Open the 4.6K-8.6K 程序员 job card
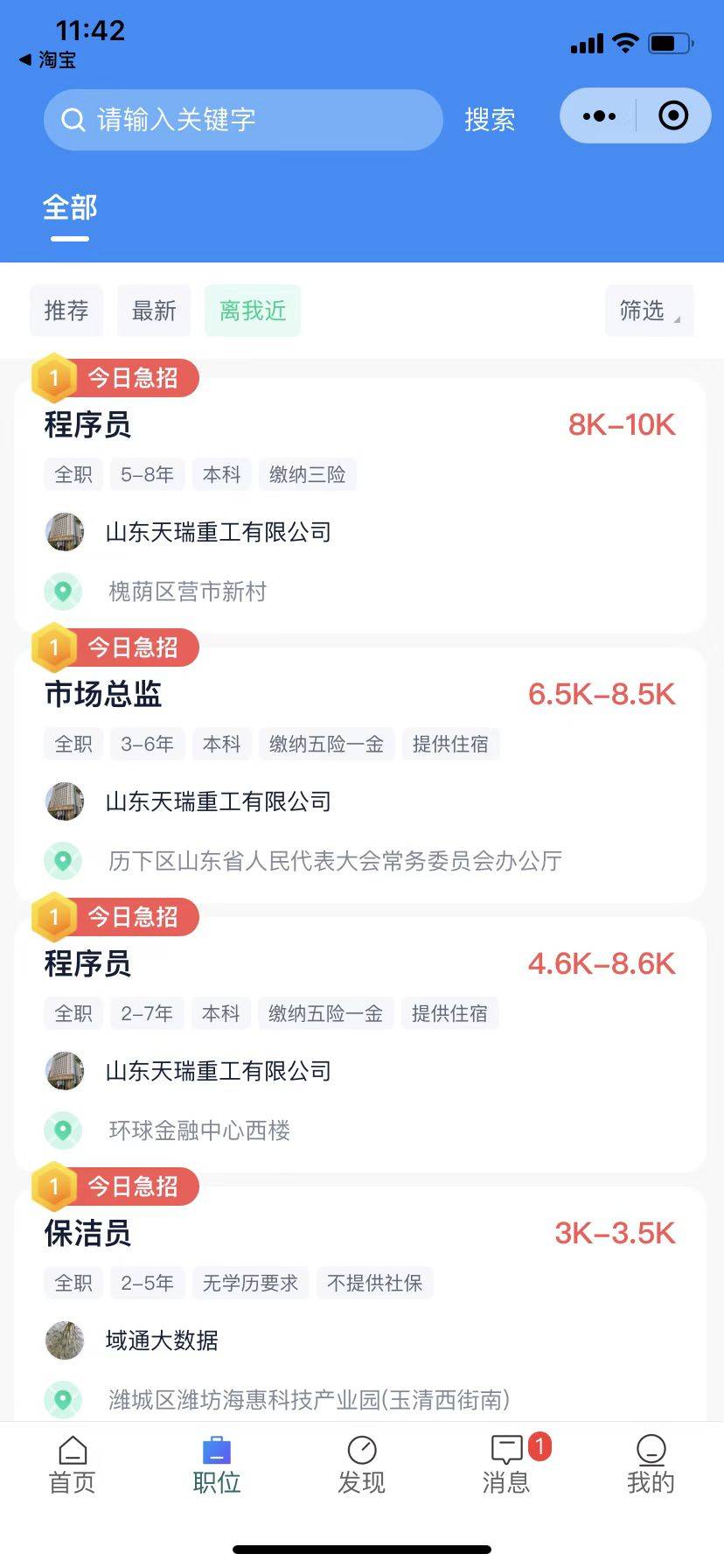The image size is (724, 1568). [360, 1046]
